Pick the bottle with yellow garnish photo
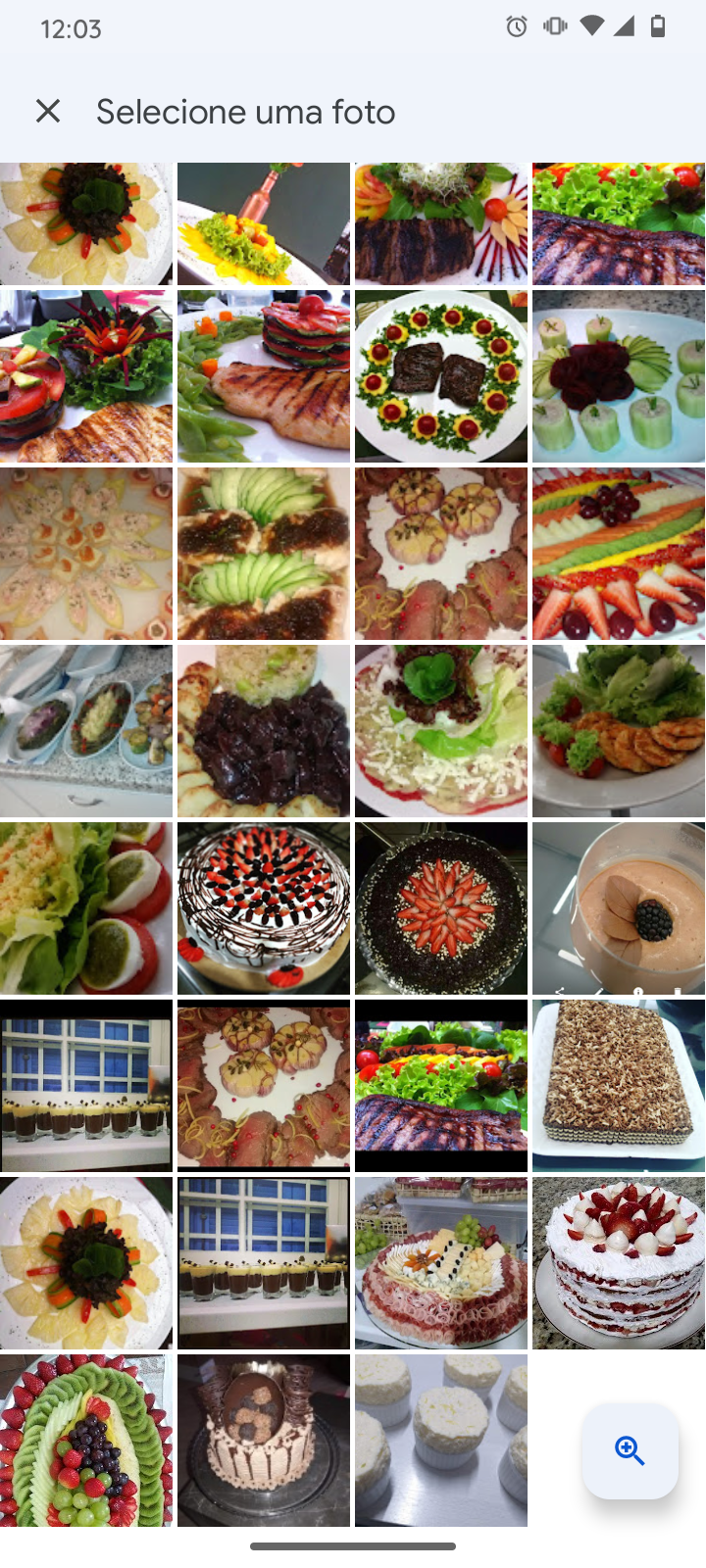 tap(264, 224)
